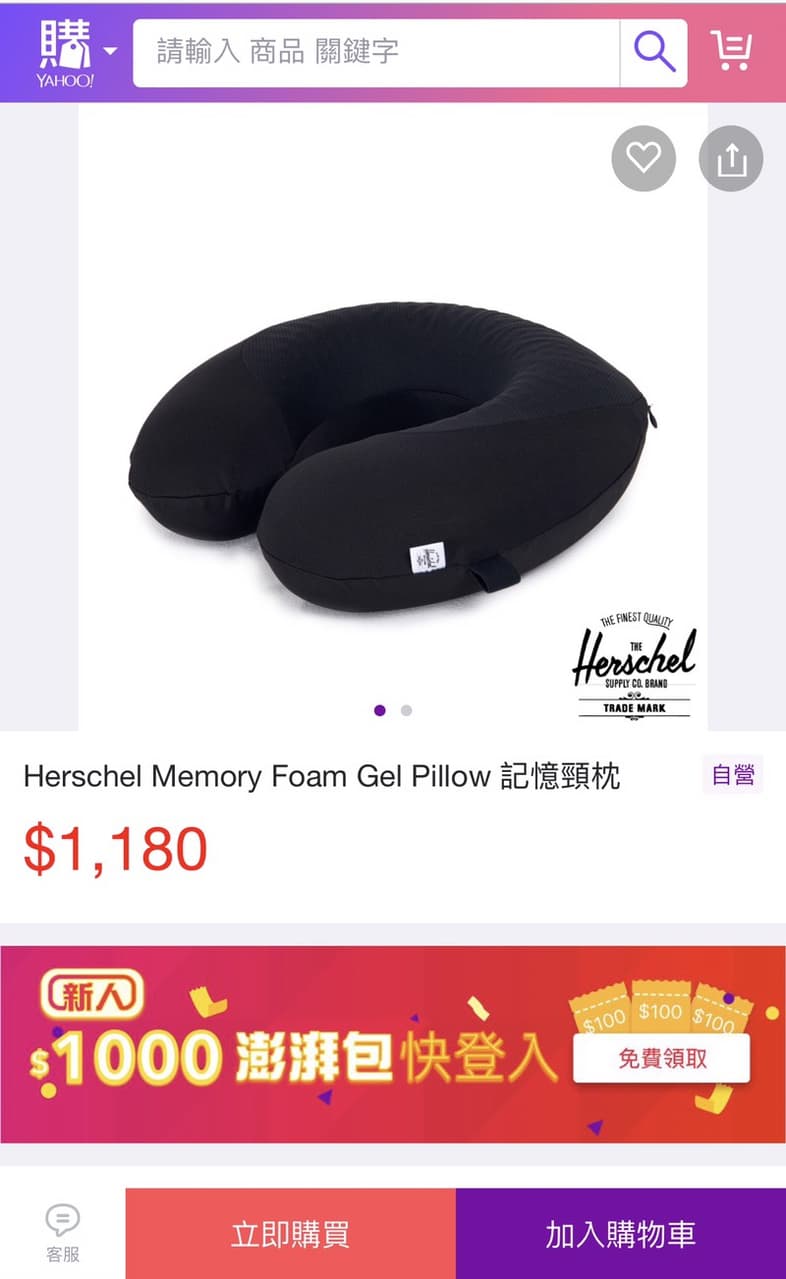Add item to cart with 加入購物車
This screenshot has height=1279, width=786.
tap(621, 1234)
